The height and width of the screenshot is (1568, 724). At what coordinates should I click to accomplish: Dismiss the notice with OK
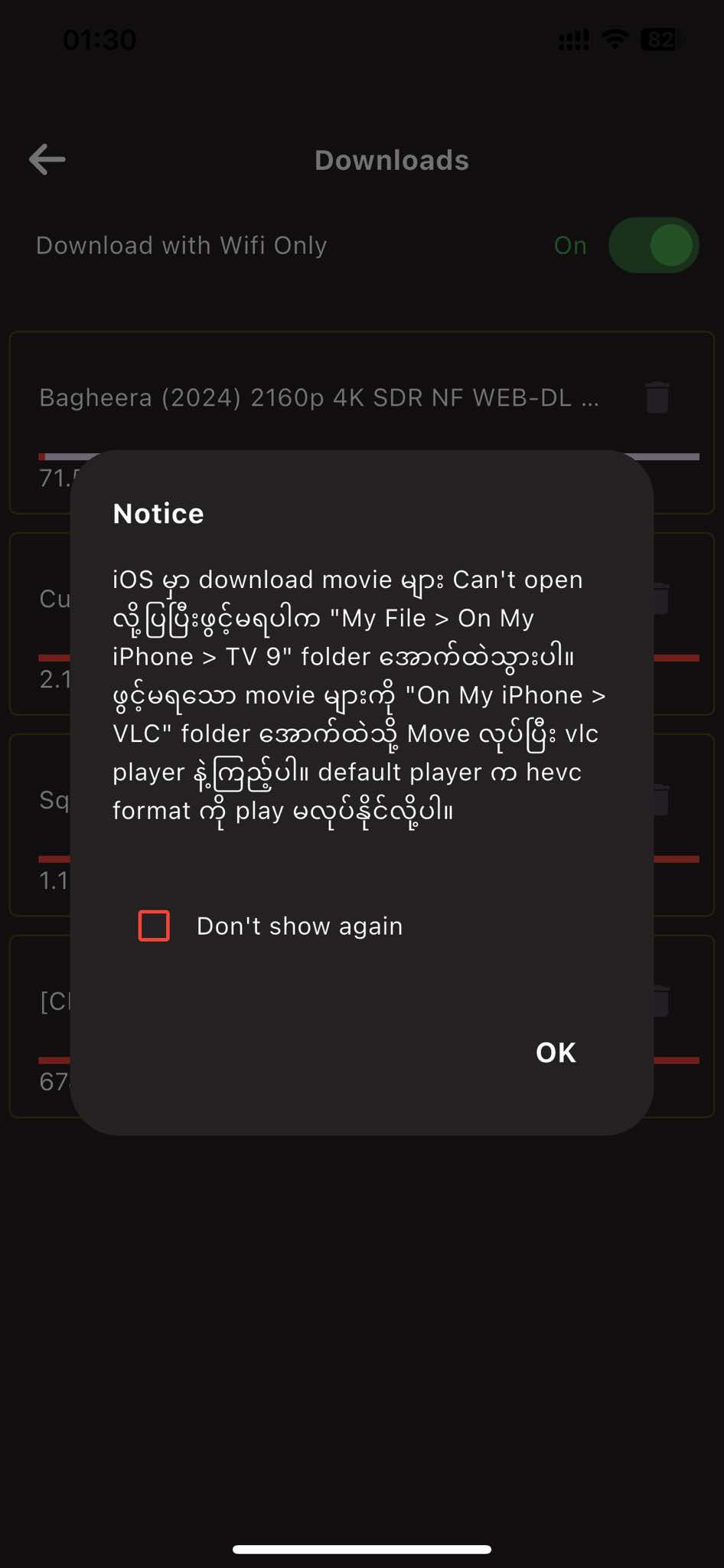556,1053
